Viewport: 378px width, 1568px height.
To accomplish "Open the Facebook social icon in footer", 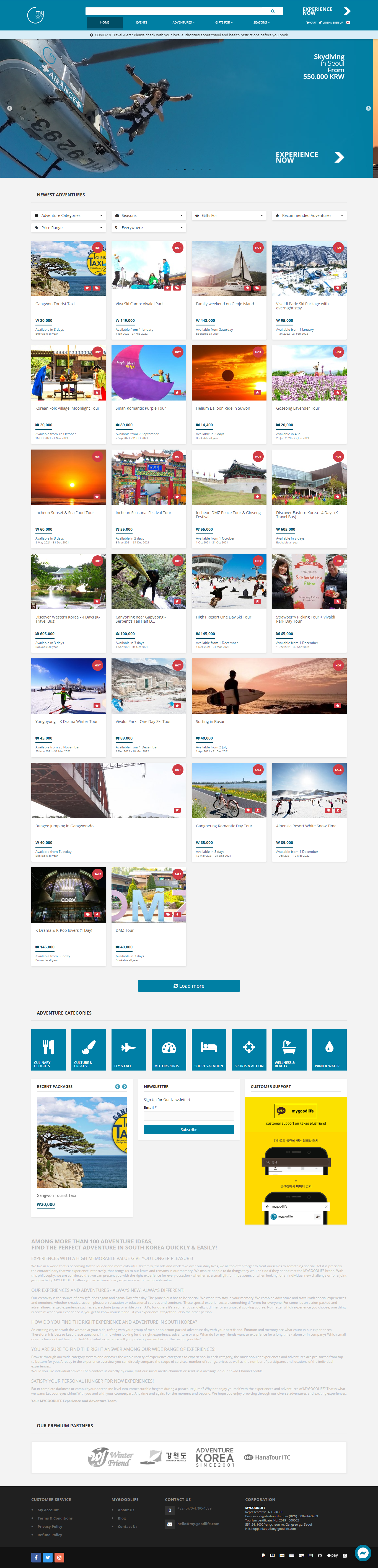I will [36, 1558].
